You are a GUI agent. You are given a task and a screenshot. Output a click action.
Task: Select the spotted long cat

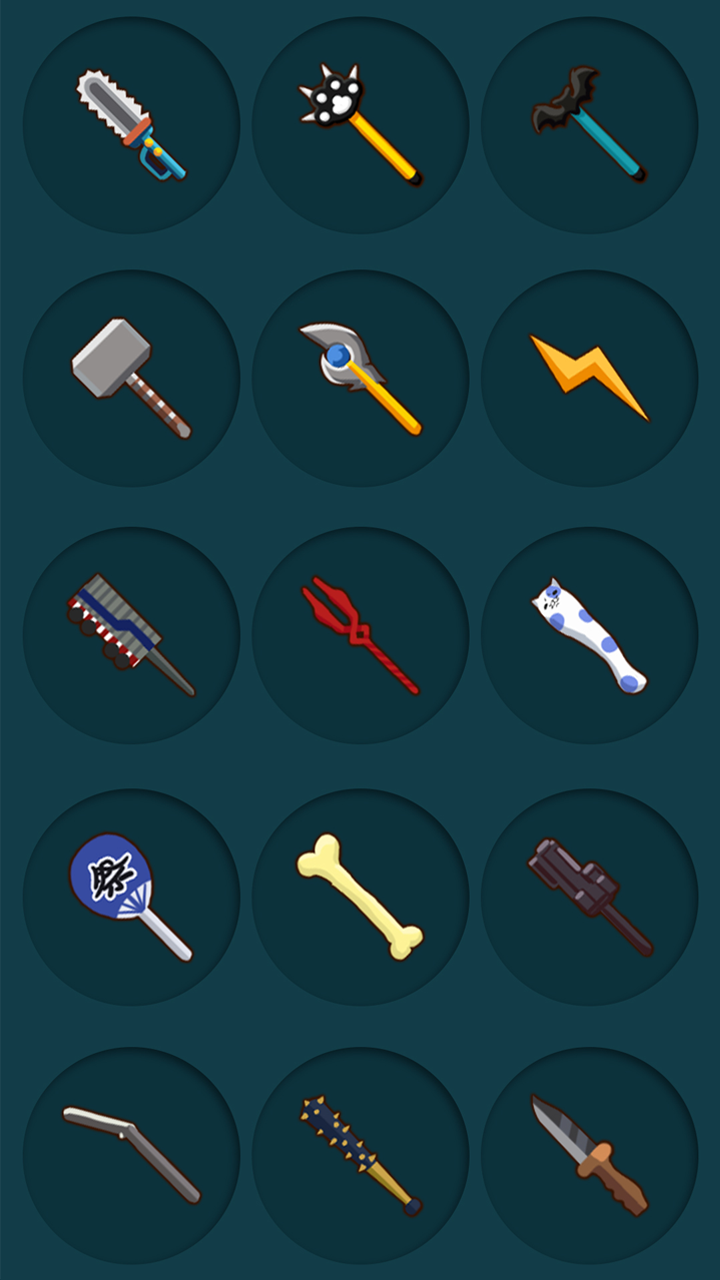tap(589, 635)
